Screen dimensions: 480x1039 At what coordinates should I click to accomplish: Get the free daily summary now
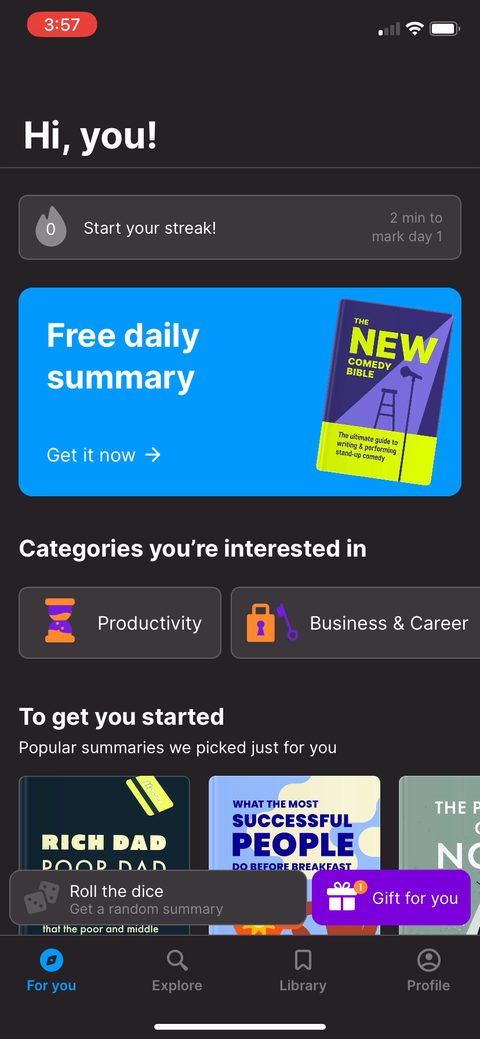103,455
